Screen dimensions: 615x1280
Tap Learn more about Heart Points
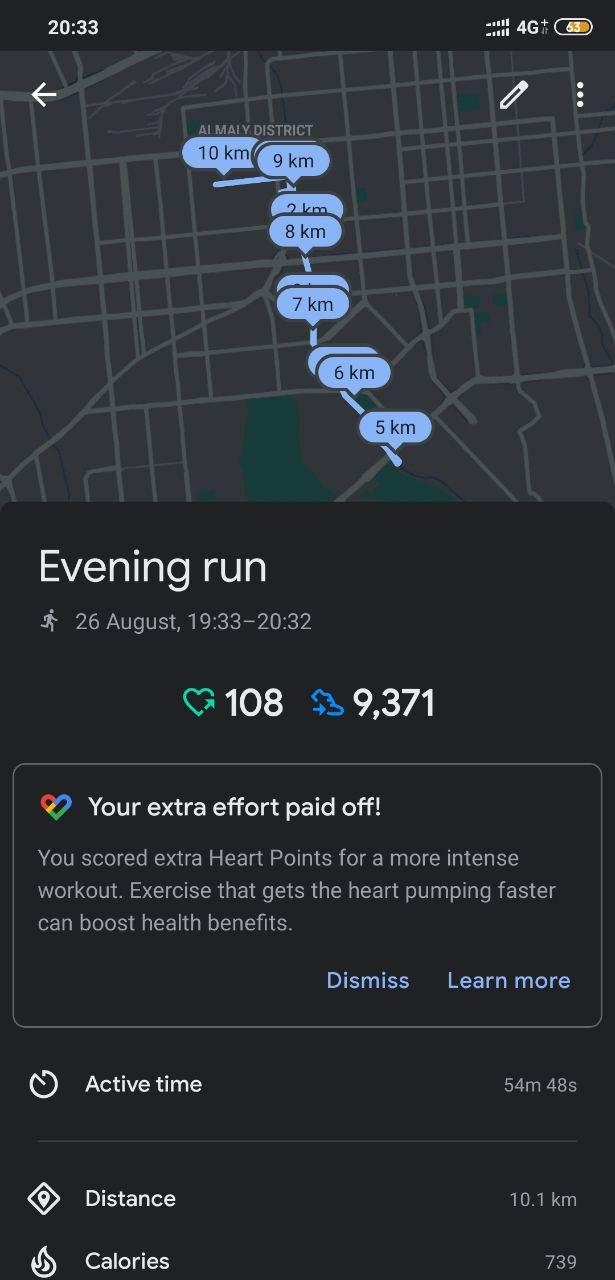tap(508, 980)
